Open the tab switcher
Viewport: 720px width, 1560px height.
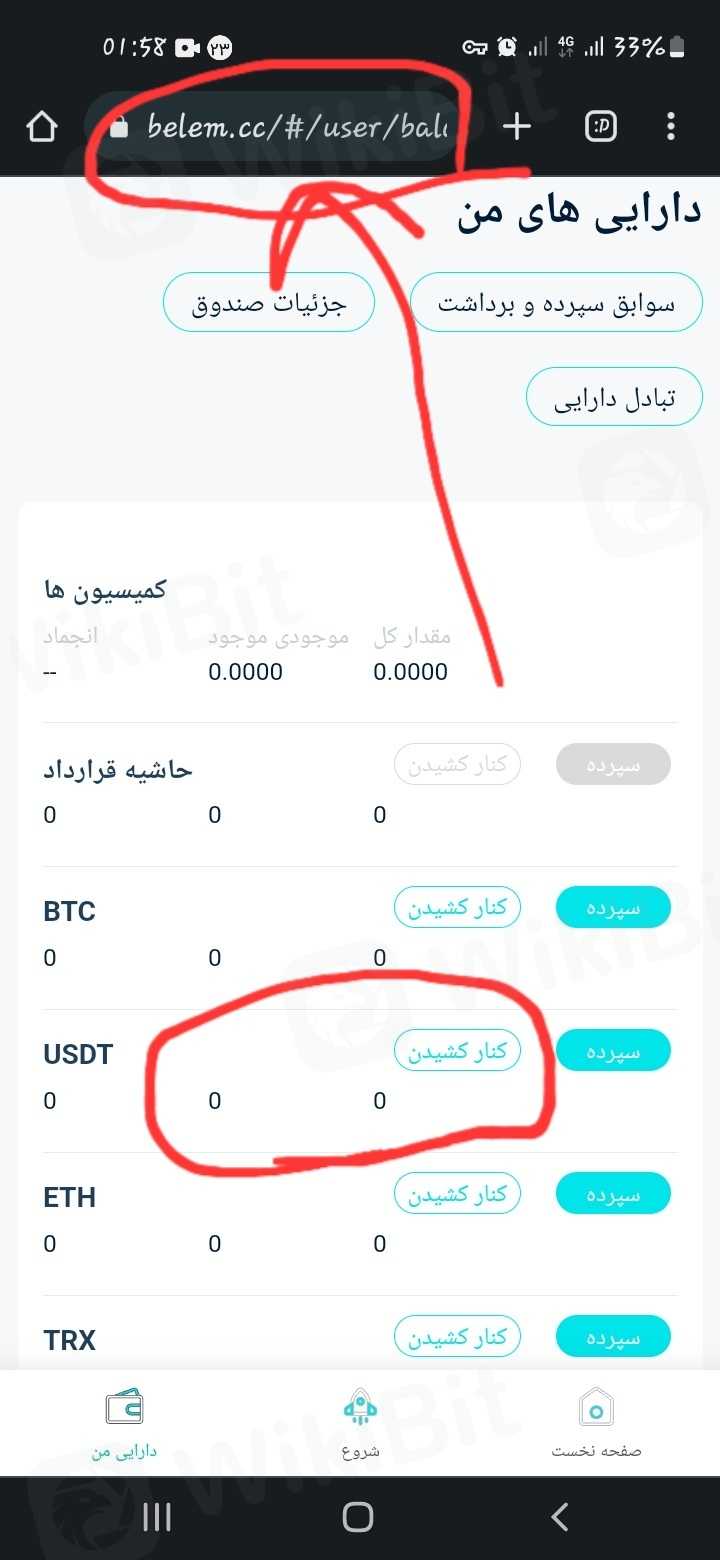[x=600, y=127]
